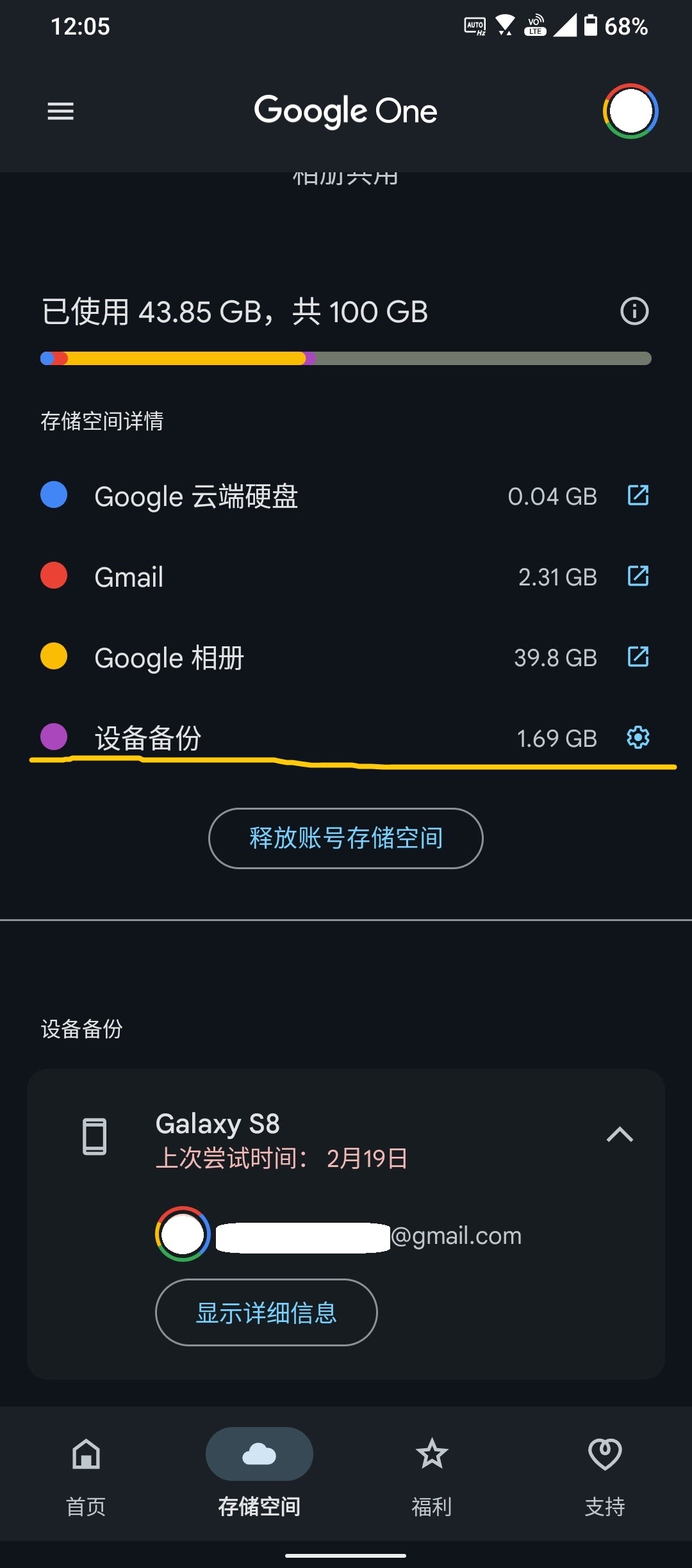Open the account profile avatar
The width and height of the screenshot is (692, 1568).
tap(630, 111)
